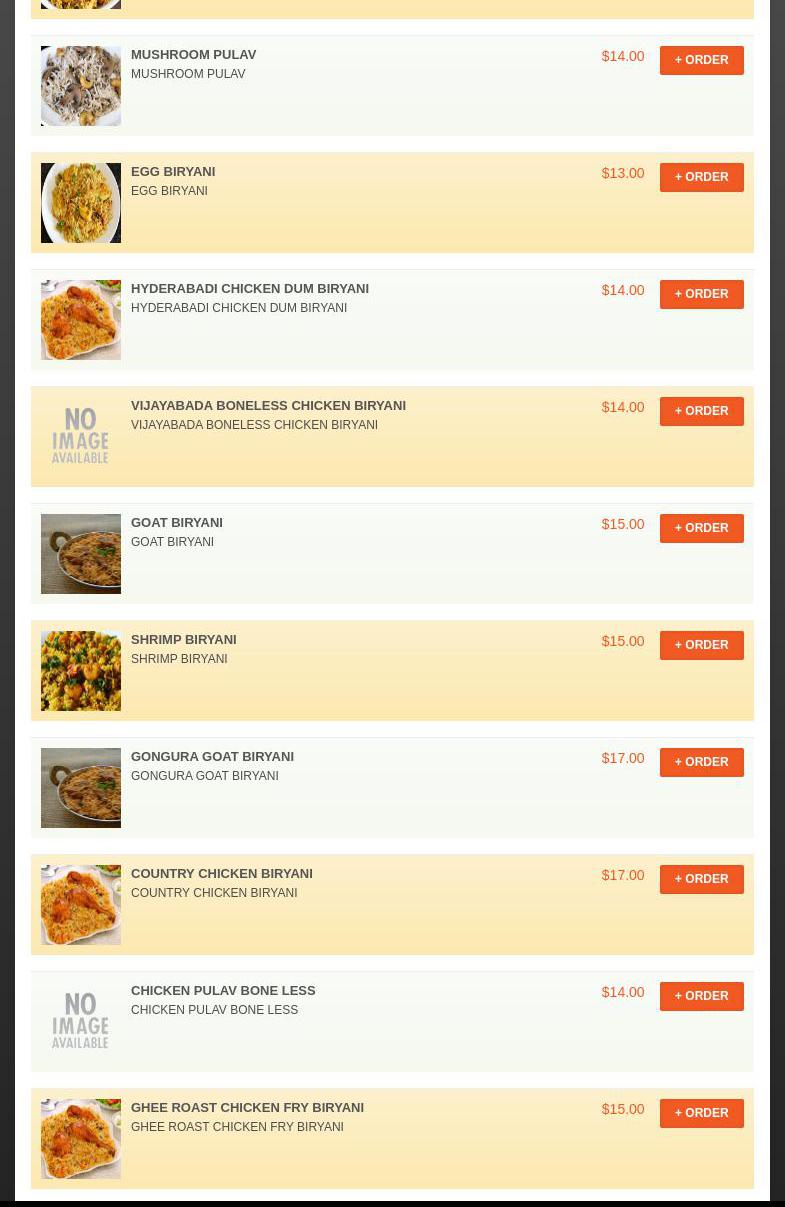Add Country Chicken Biryani to order
This screenshot has height=1207, width=785.
click(x=701, y=879)
